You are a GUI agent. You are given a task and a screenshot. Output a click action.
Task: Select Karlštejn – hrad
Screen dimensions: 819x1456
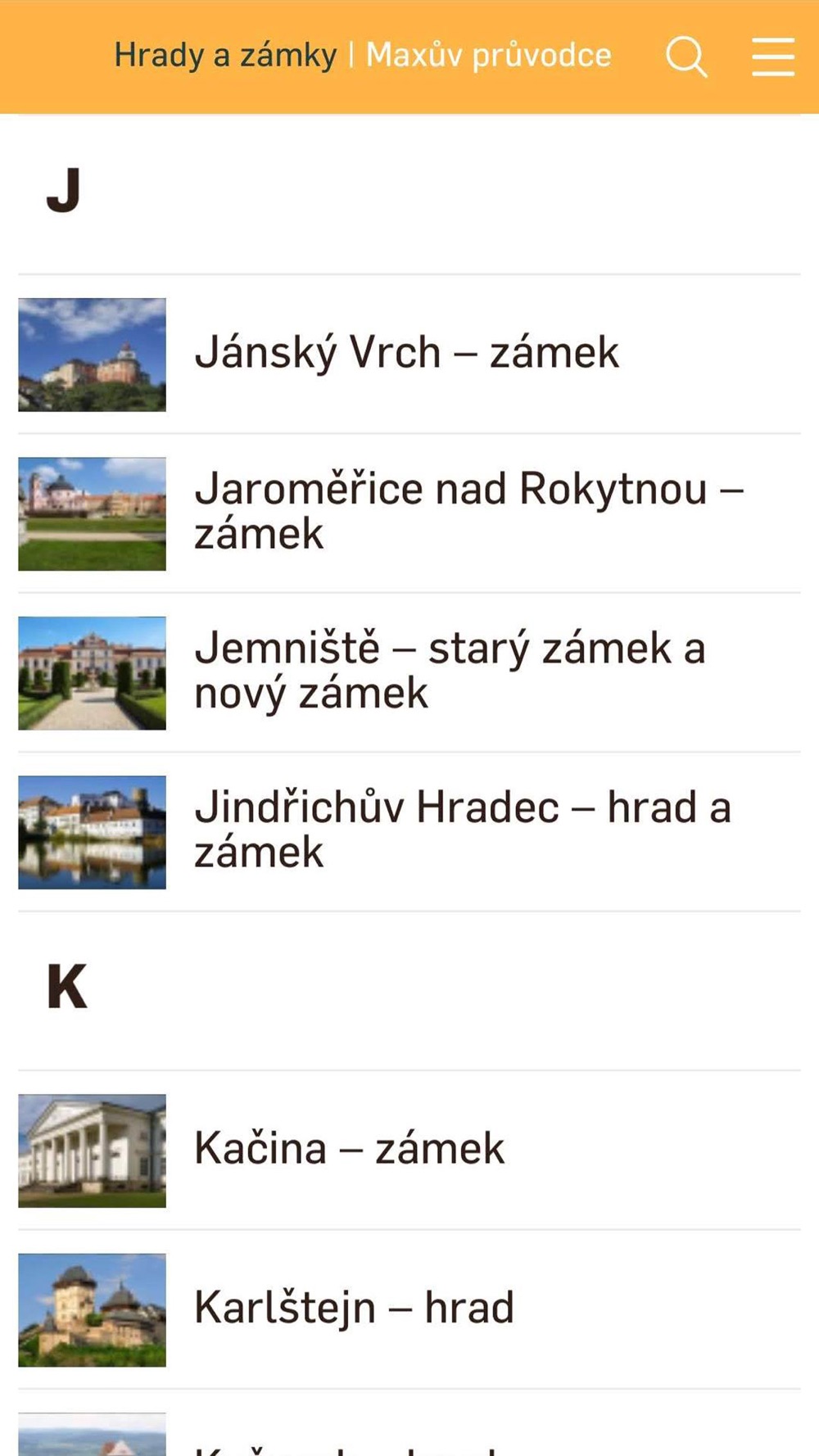coord(409,1309)
